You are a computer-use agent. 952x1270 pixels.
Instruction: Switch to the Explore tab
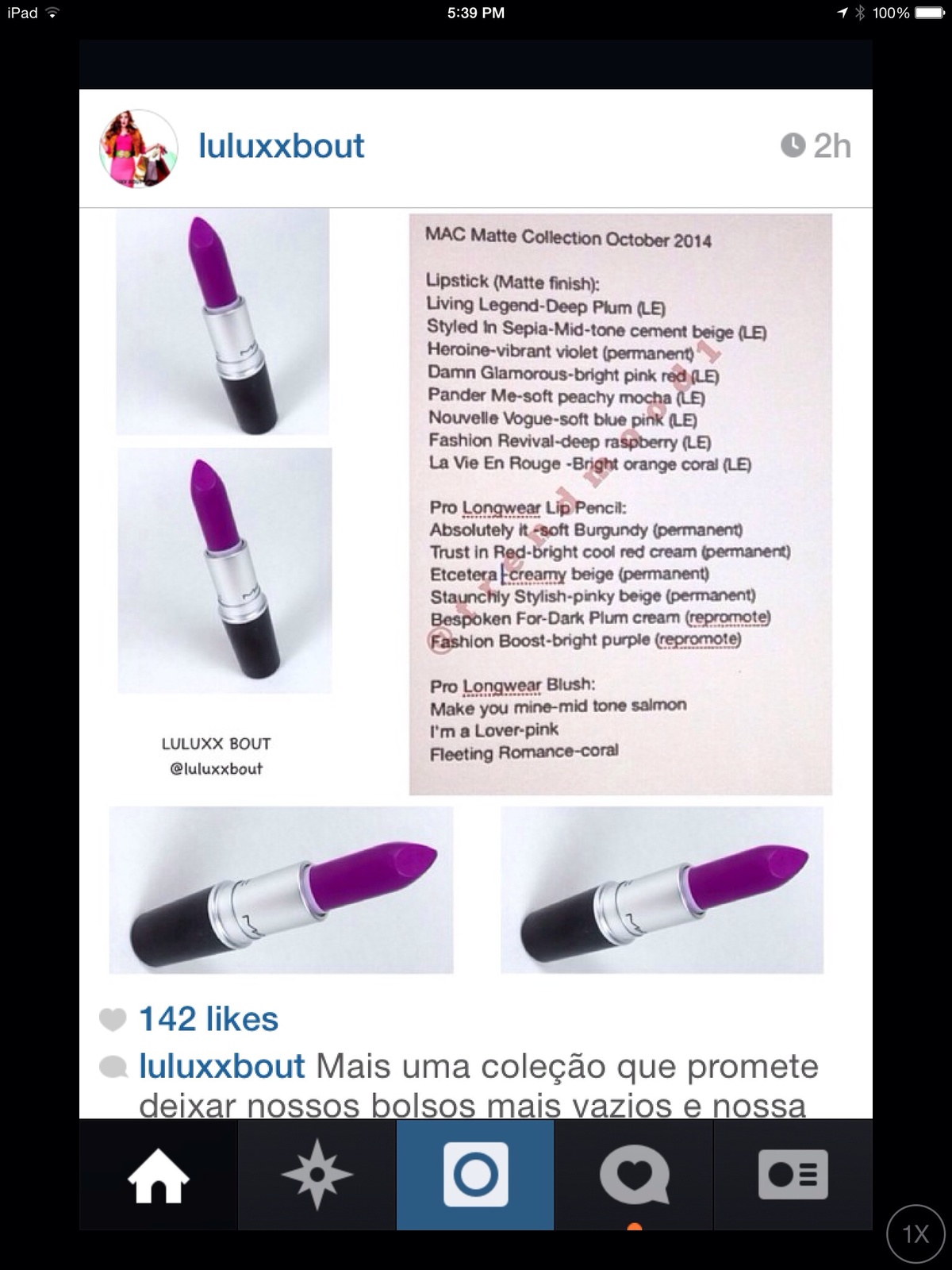tap(317, 1175)
